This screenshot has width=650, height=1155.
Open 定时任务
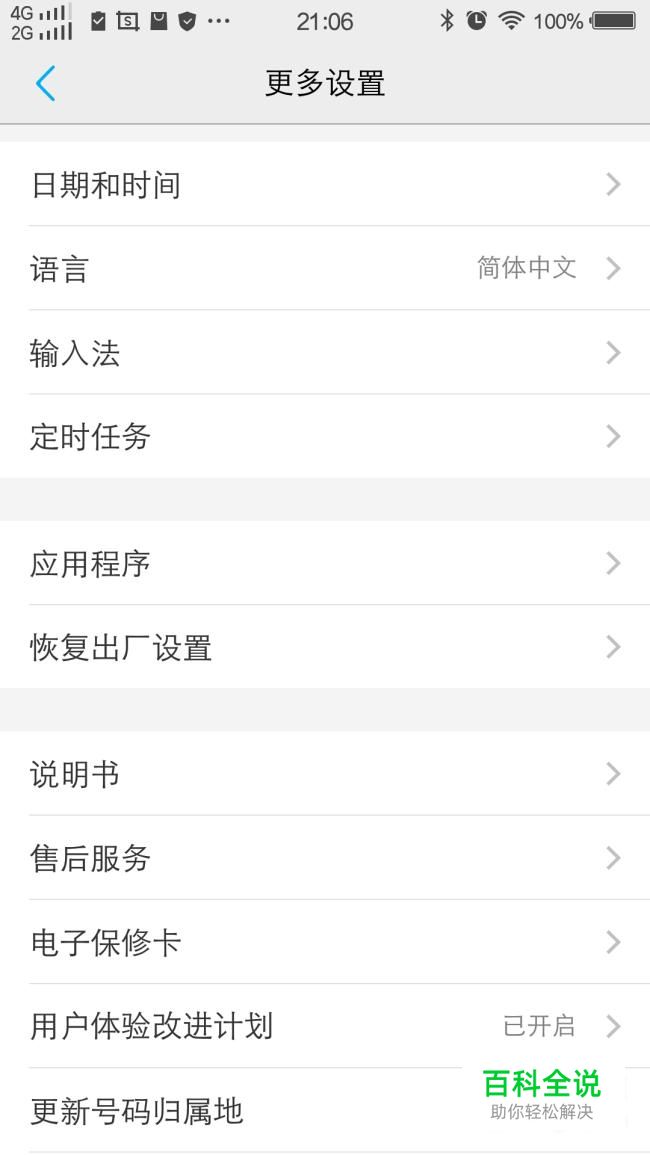tap(325, 436)
